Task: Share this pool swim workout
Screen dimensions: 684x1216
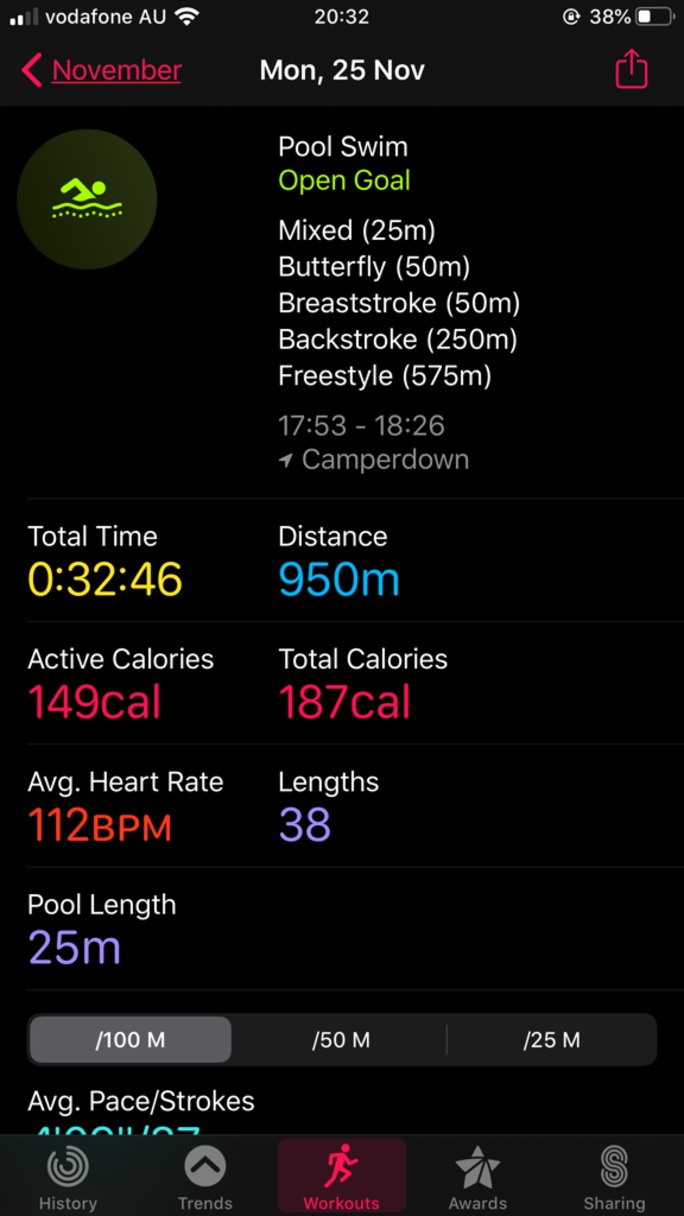Action: point(631,69)
